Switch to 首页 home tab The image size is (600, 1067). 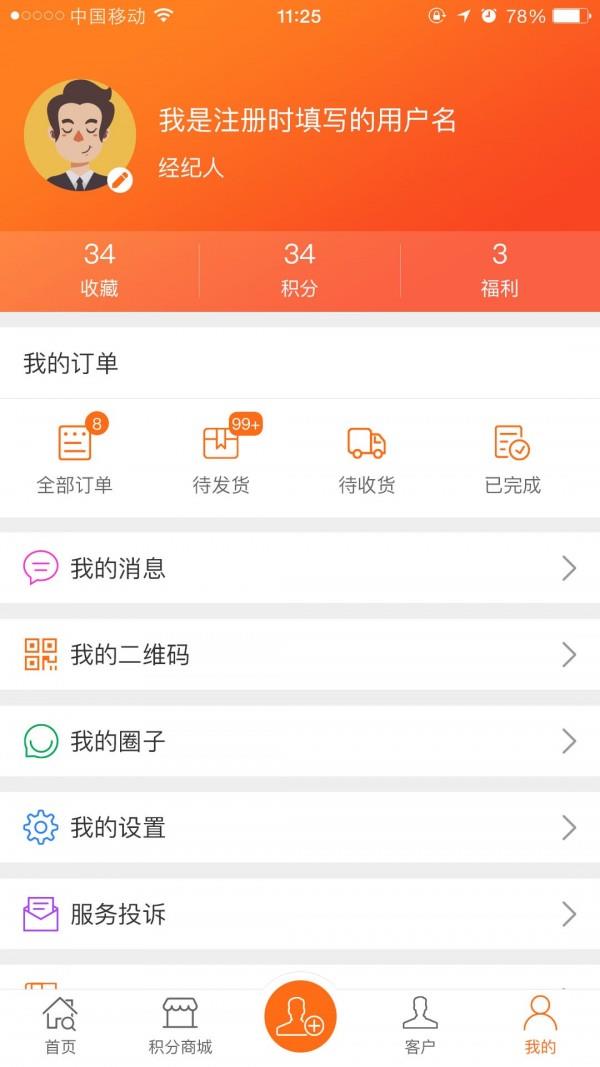61,1025
